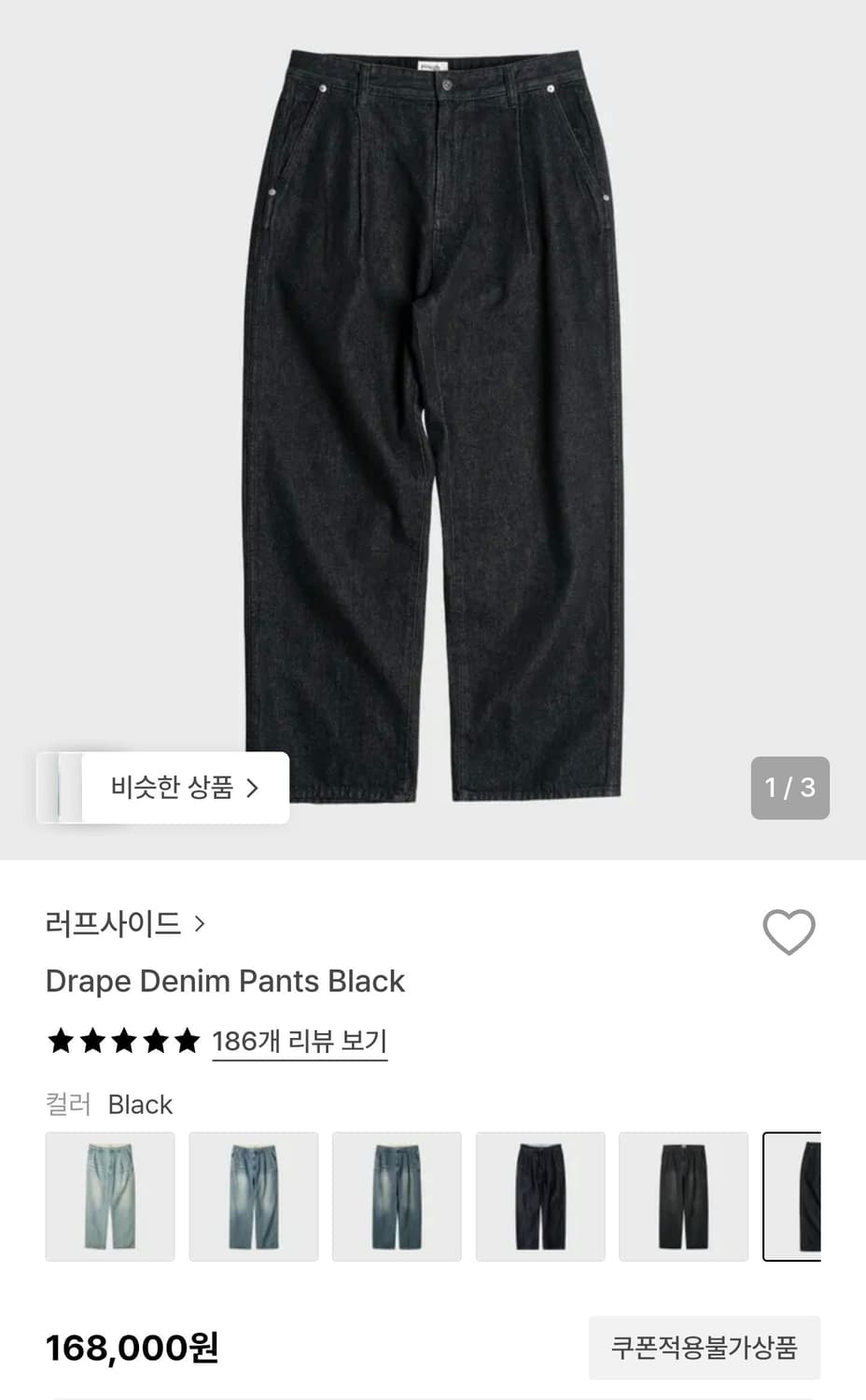Pick the faded black denim variant
The height and width of the screenshot is (1400, 866).
[x=684, y=1197]
